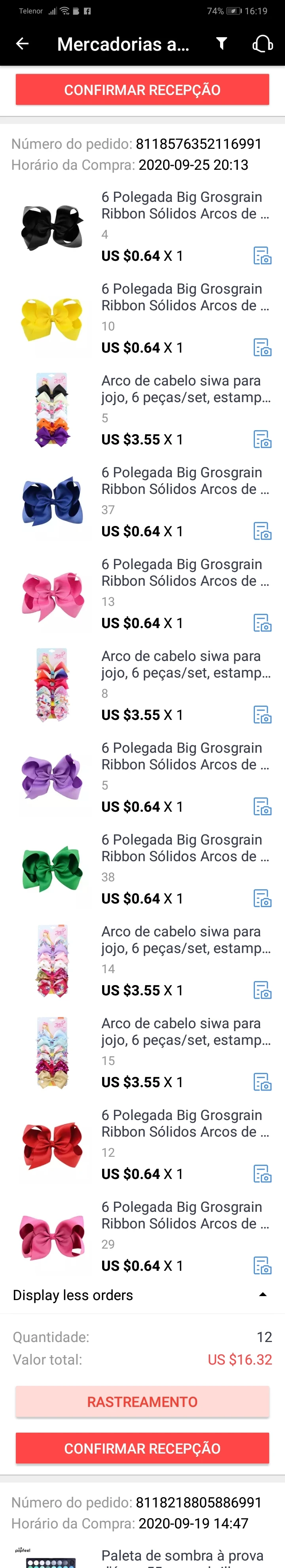Confirm receipt for the US $16.32 order
This screenshot has width=285, height=1568.
coord(142,1447)
